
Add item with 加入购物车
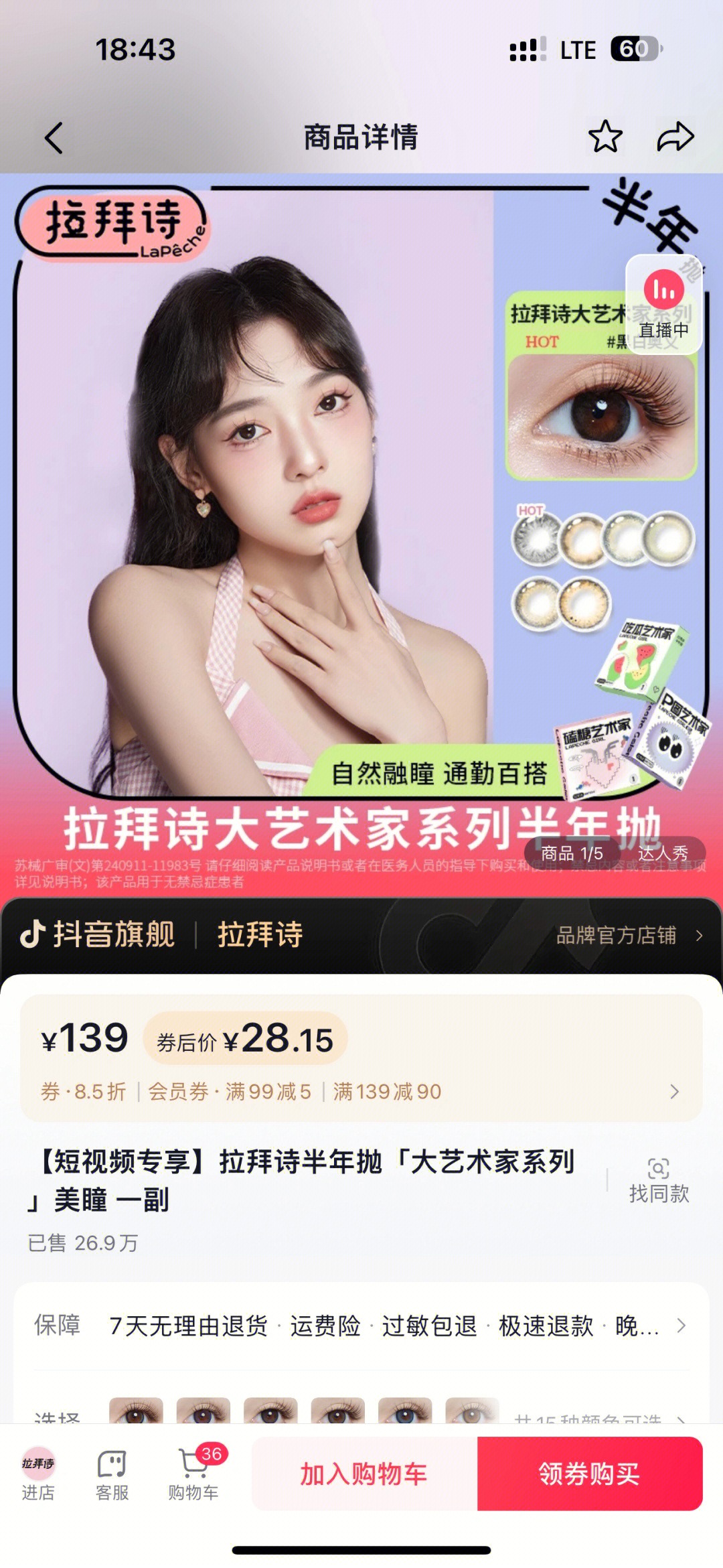pyautogui.click(x=364, y=1474)
